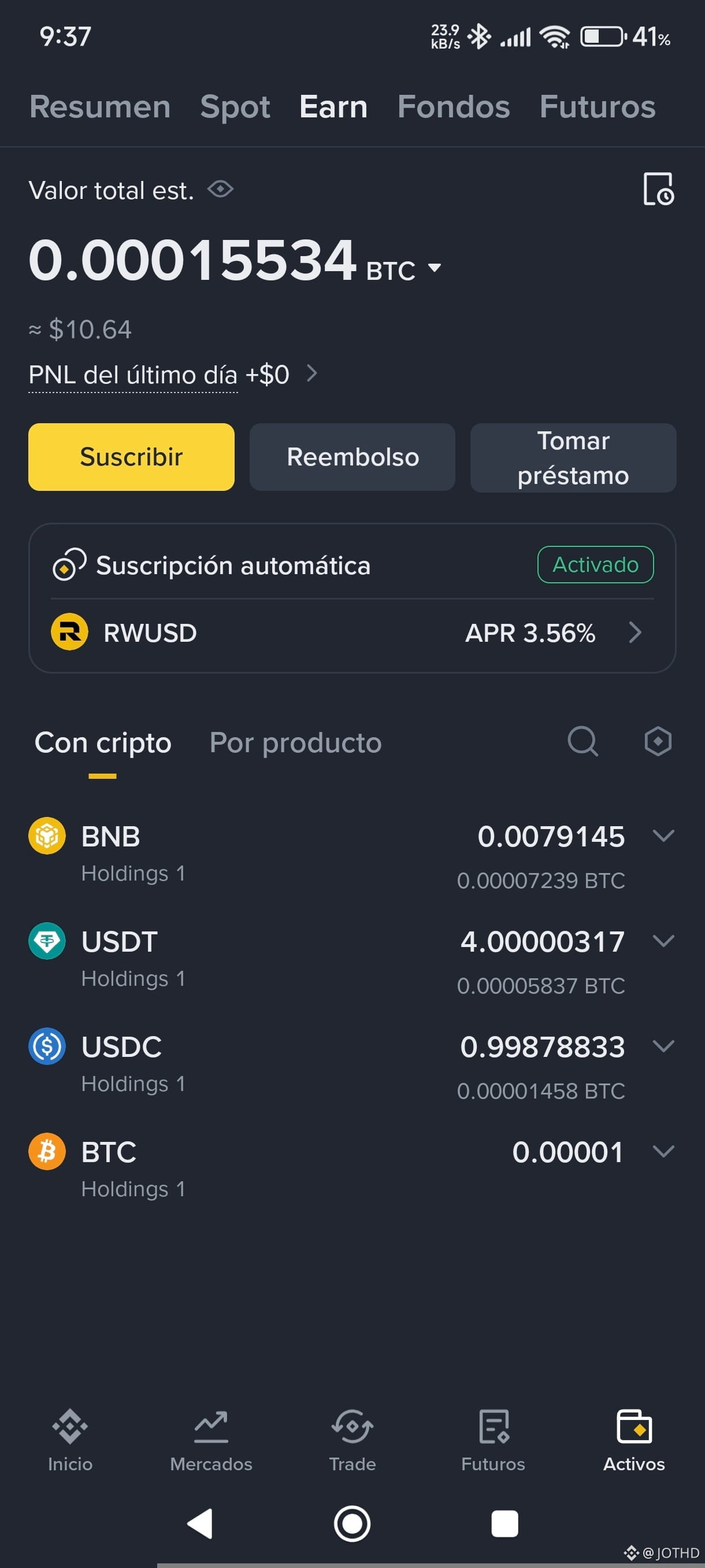This screenshot has height=1568, width=705.
Task: Tap the Reembolso button
Action: (x=352, y=457)
